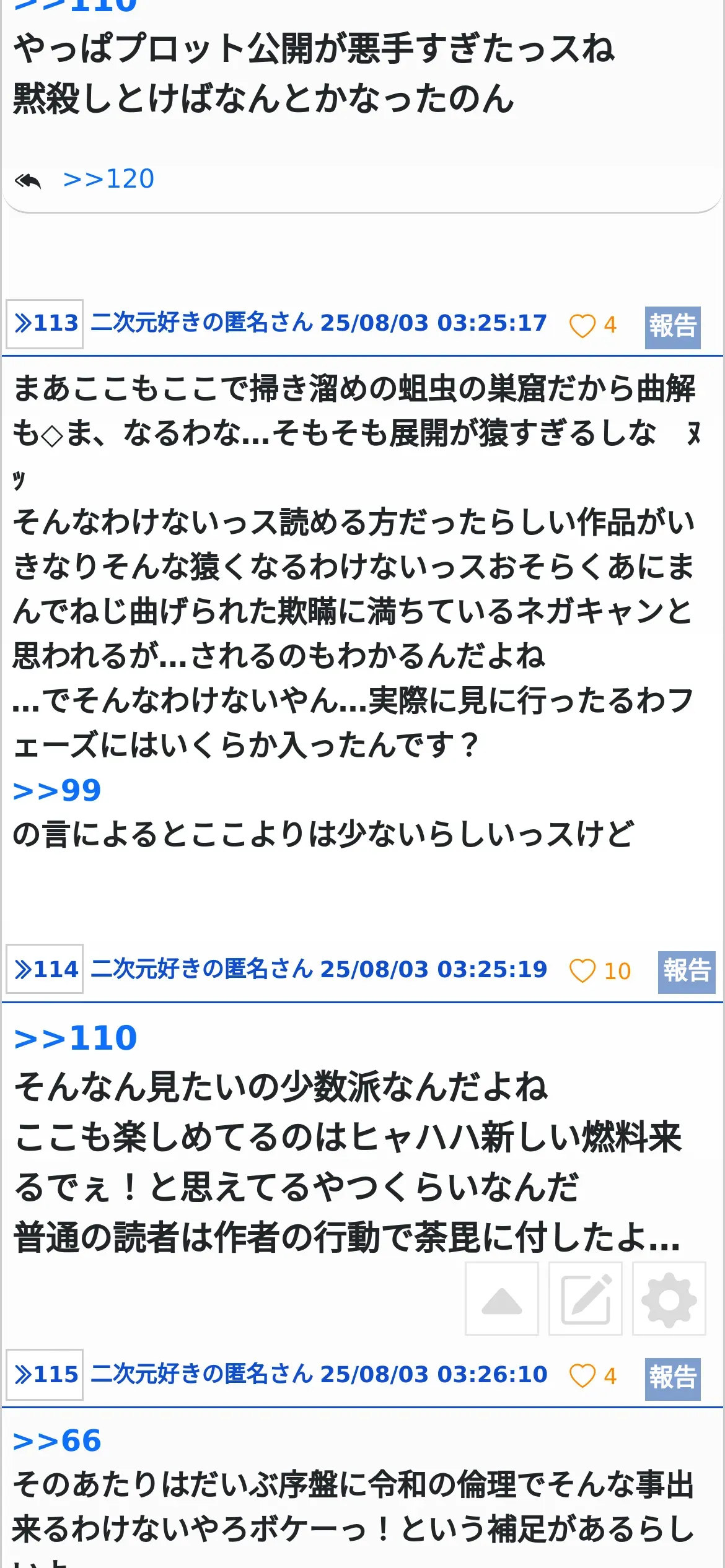Like post 115 with the heart
This screenshot has width=725, height=1568.
click(582, 1376)
